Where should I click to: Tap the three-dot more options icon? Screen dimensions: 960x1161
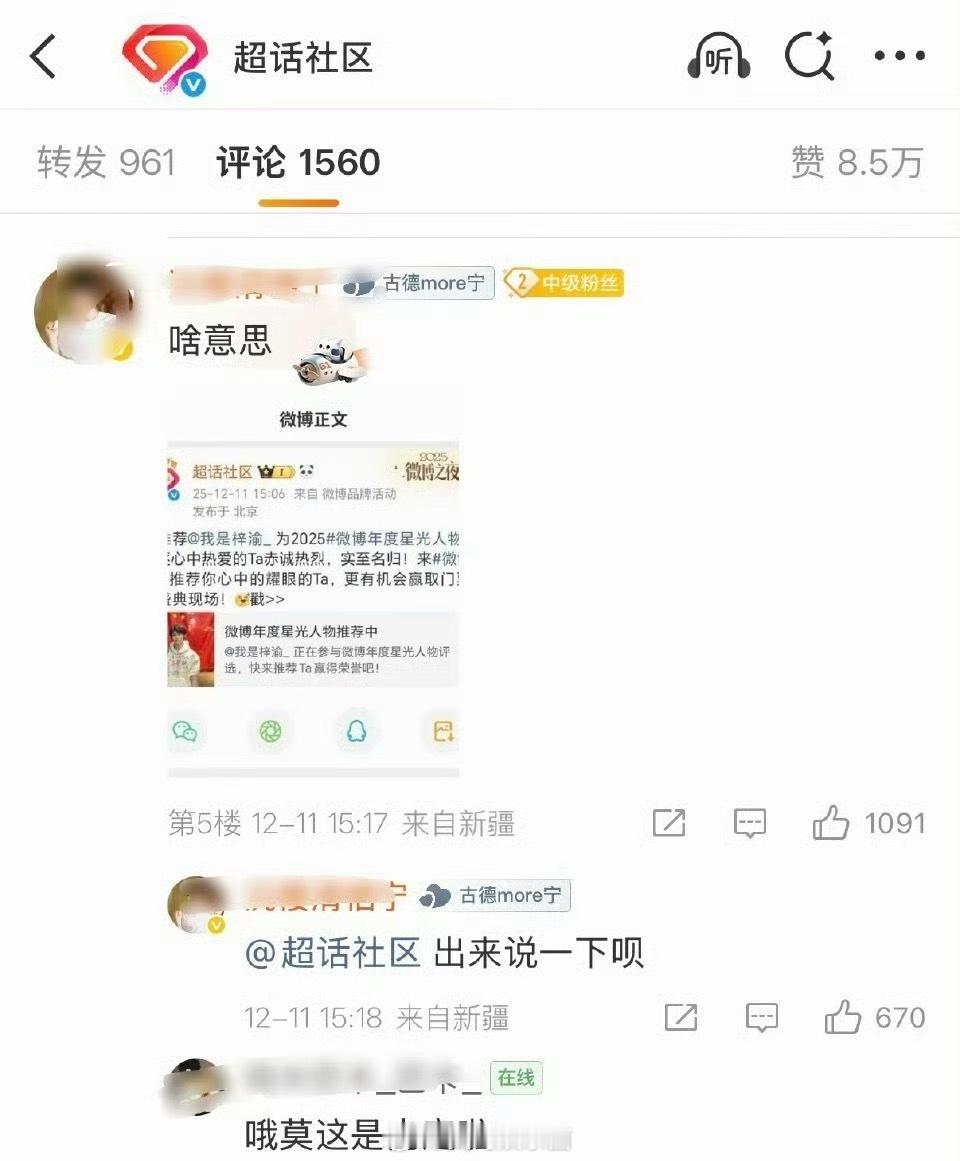[899, 57]
